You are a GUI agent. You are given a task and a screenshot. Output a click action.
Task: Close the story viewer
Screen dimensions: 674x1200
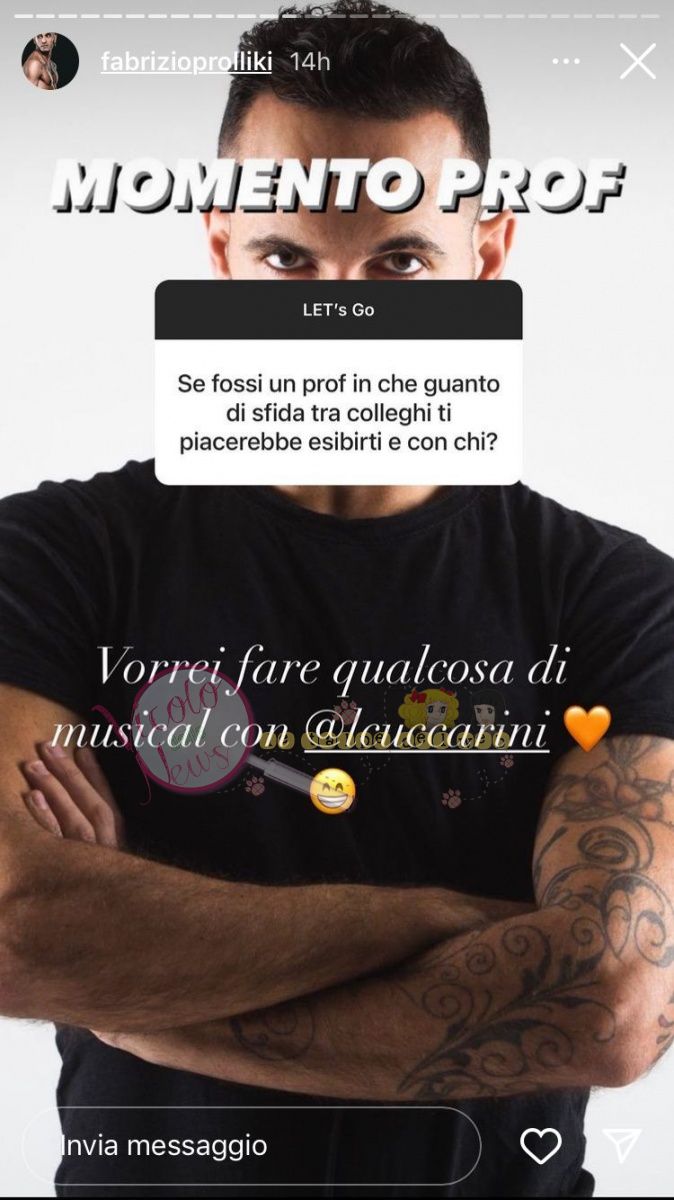coord(637,62)
